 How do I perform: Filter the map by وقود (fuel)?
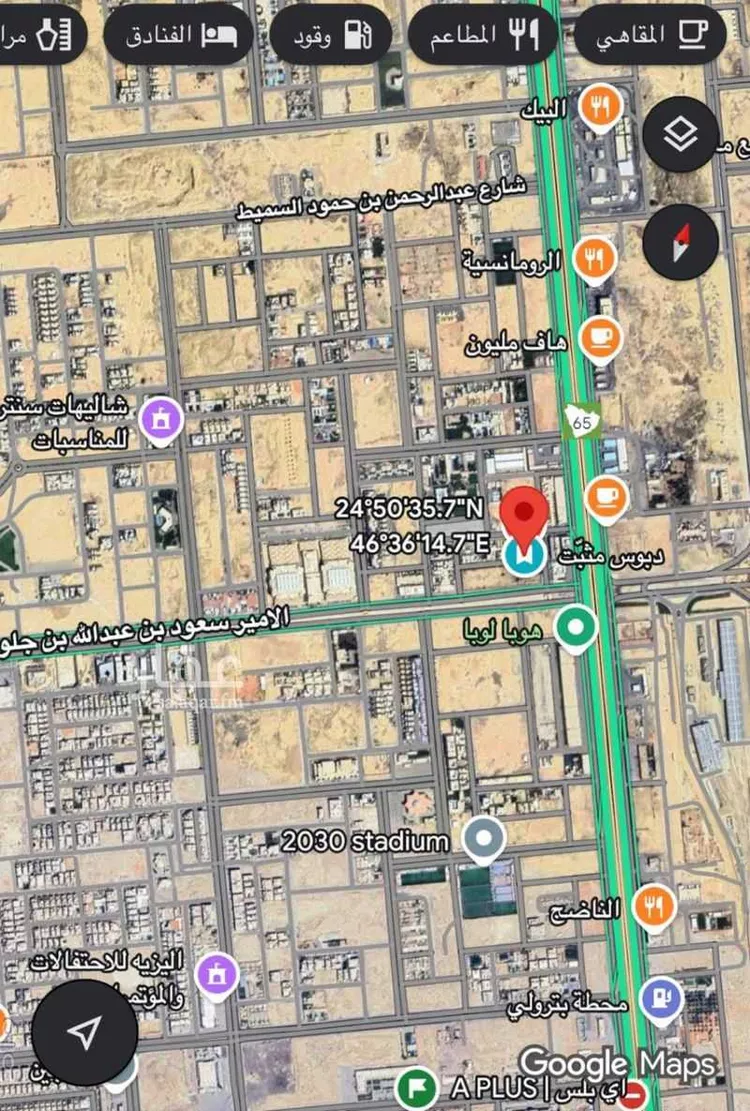tap(330, 35)
